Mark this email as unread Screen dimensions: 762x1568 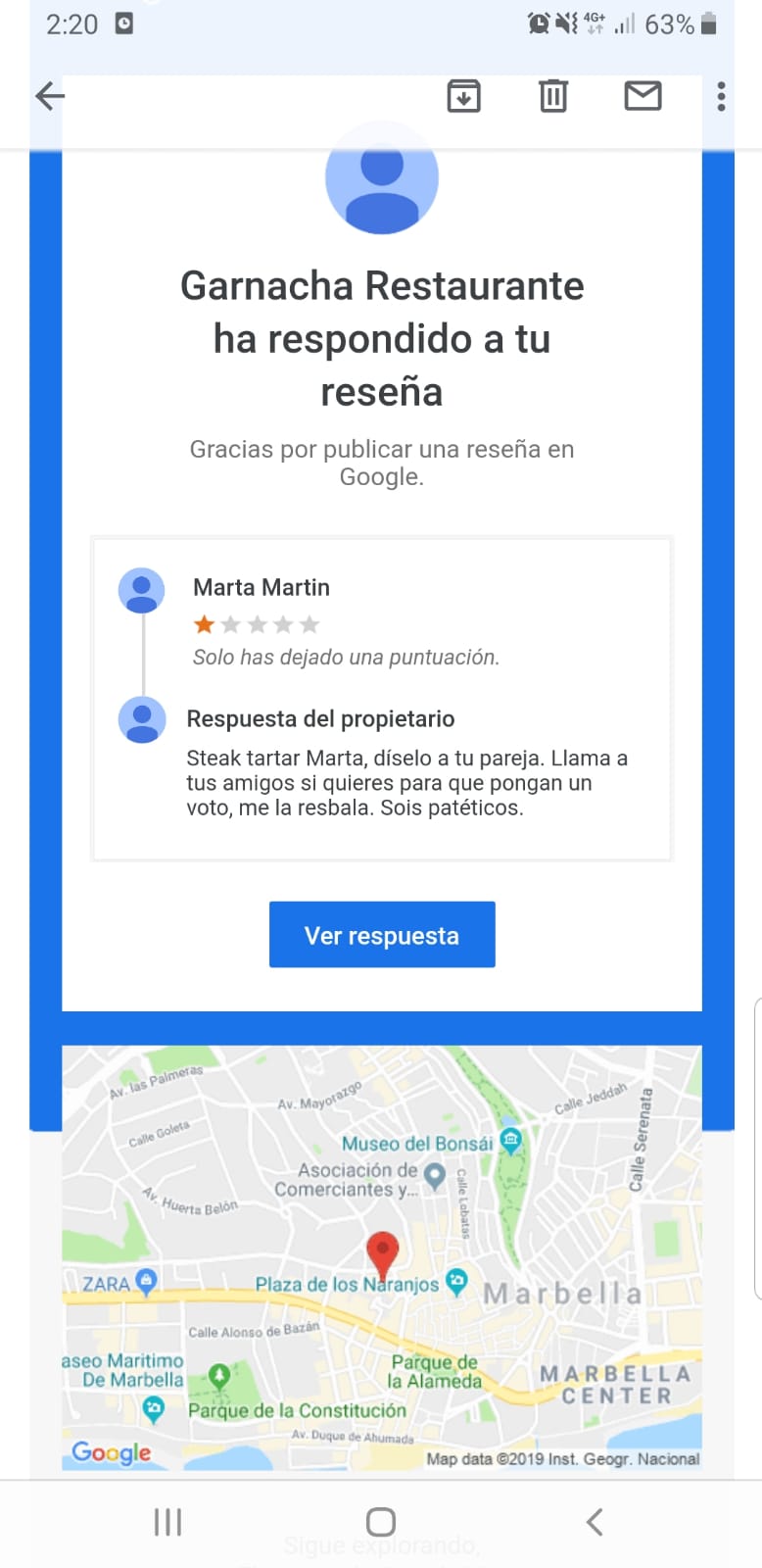click(x=643, y=96)
